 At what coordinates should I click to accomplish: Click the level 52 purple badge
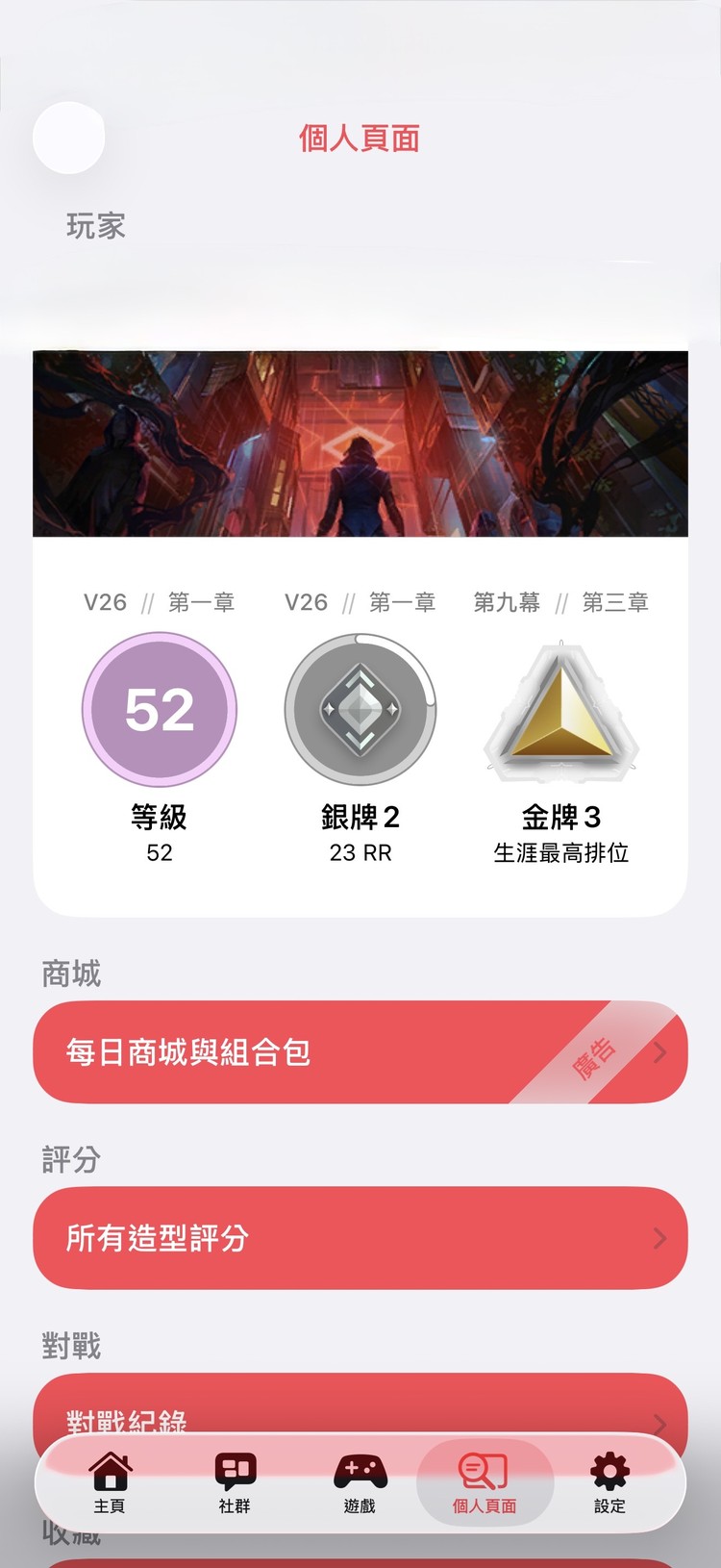(x=159, y=709)
